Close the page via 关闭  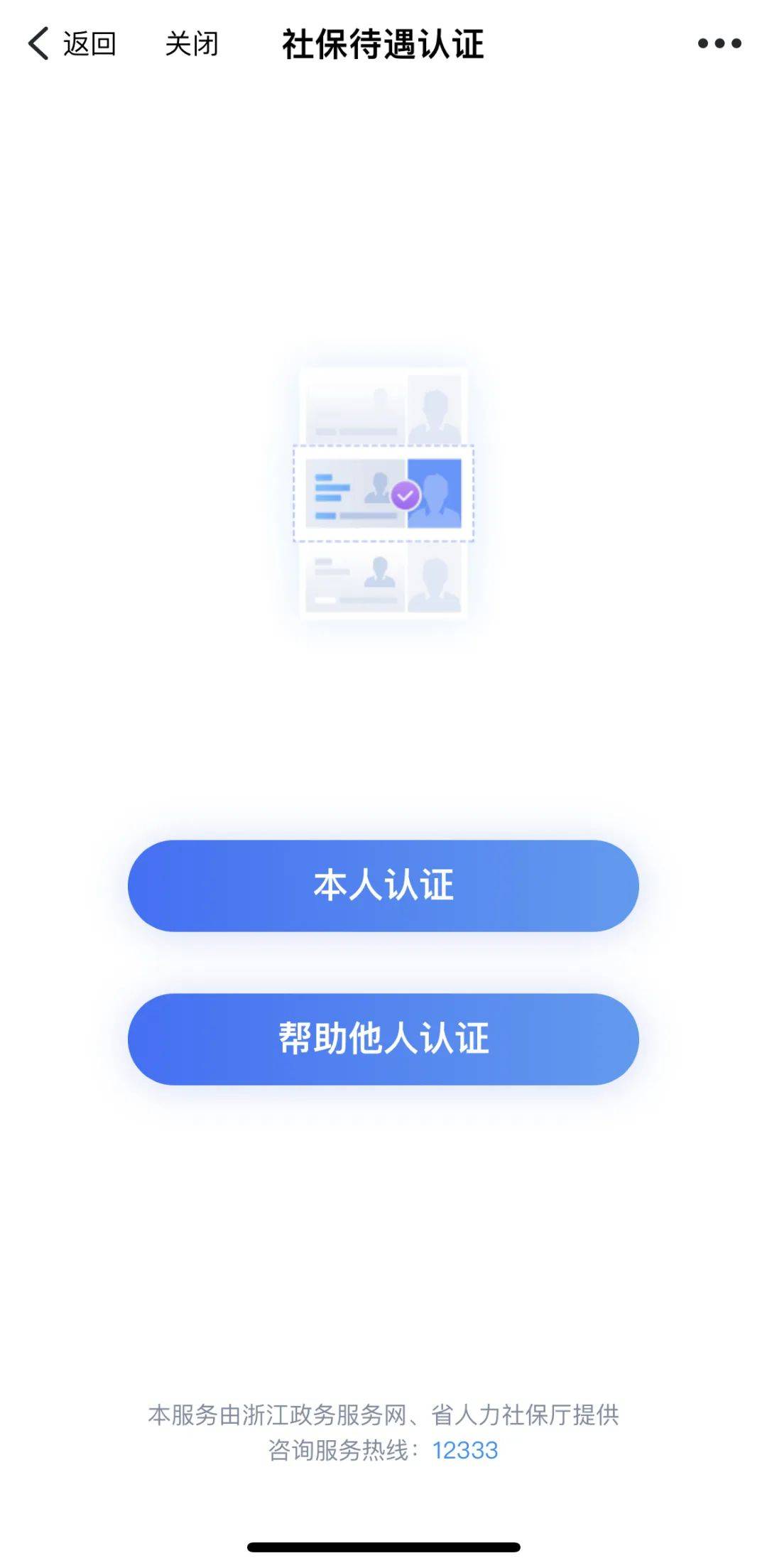pyautogui.click(x=191, y=44)
